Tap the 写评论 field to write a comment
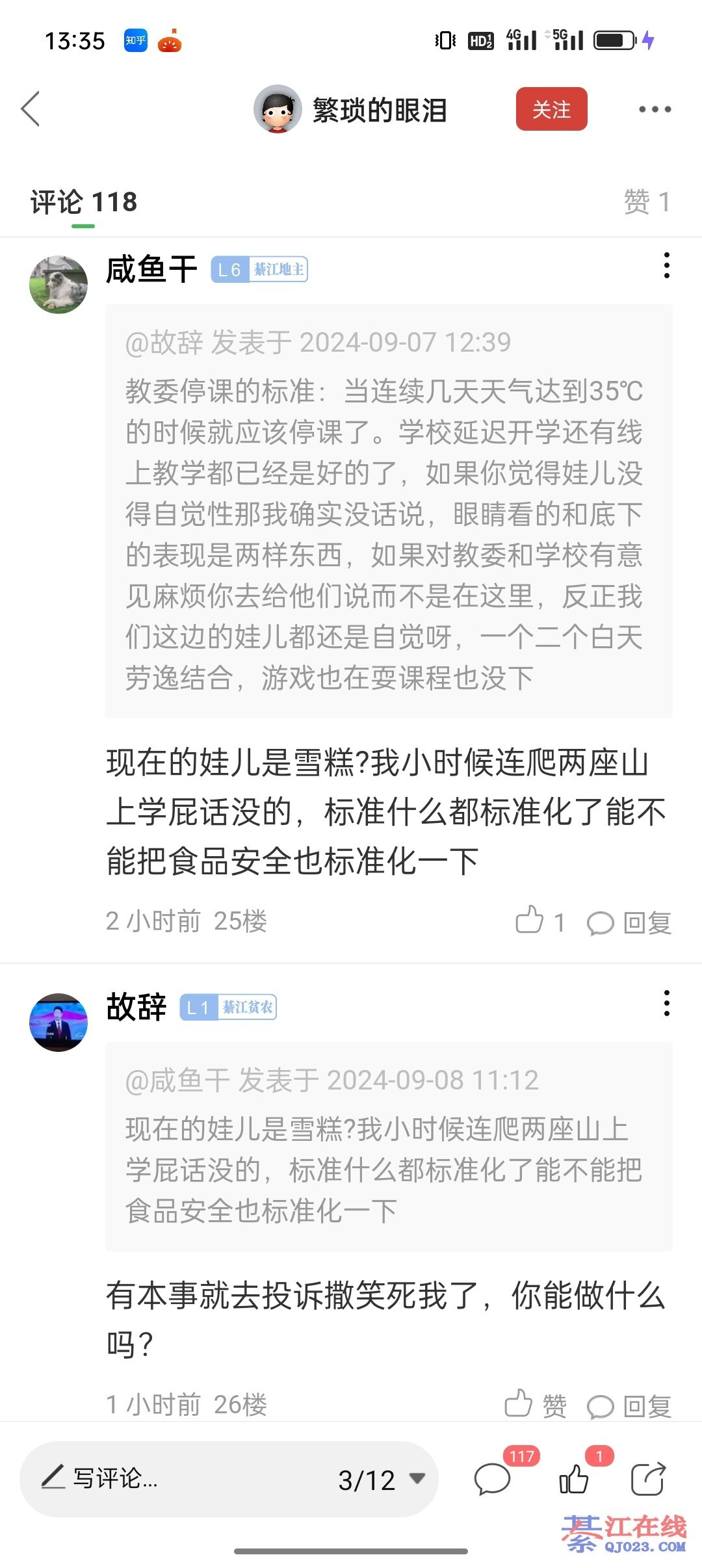 click(x=162, y=1479)
